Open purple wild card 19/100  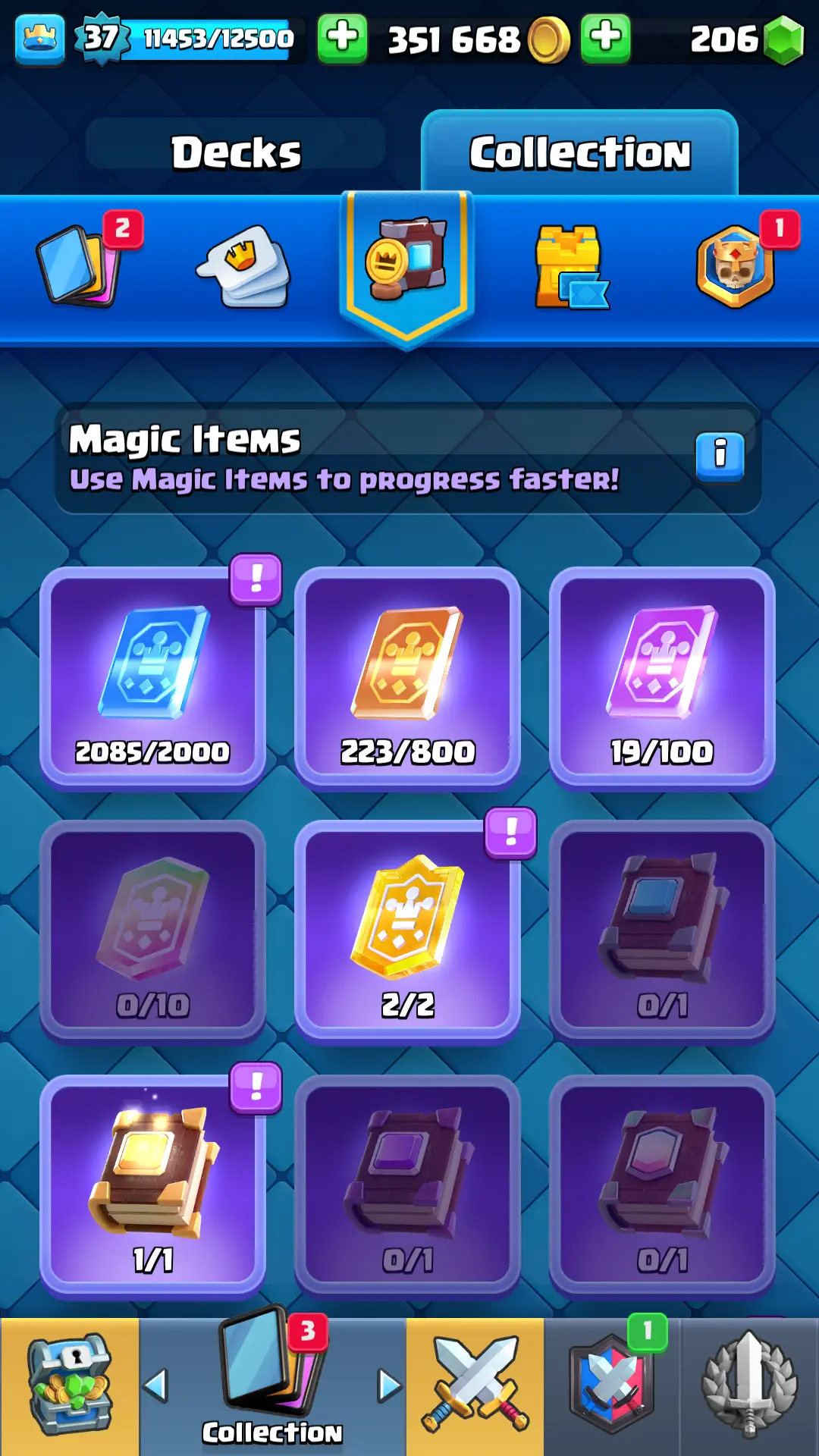[662, 677]
